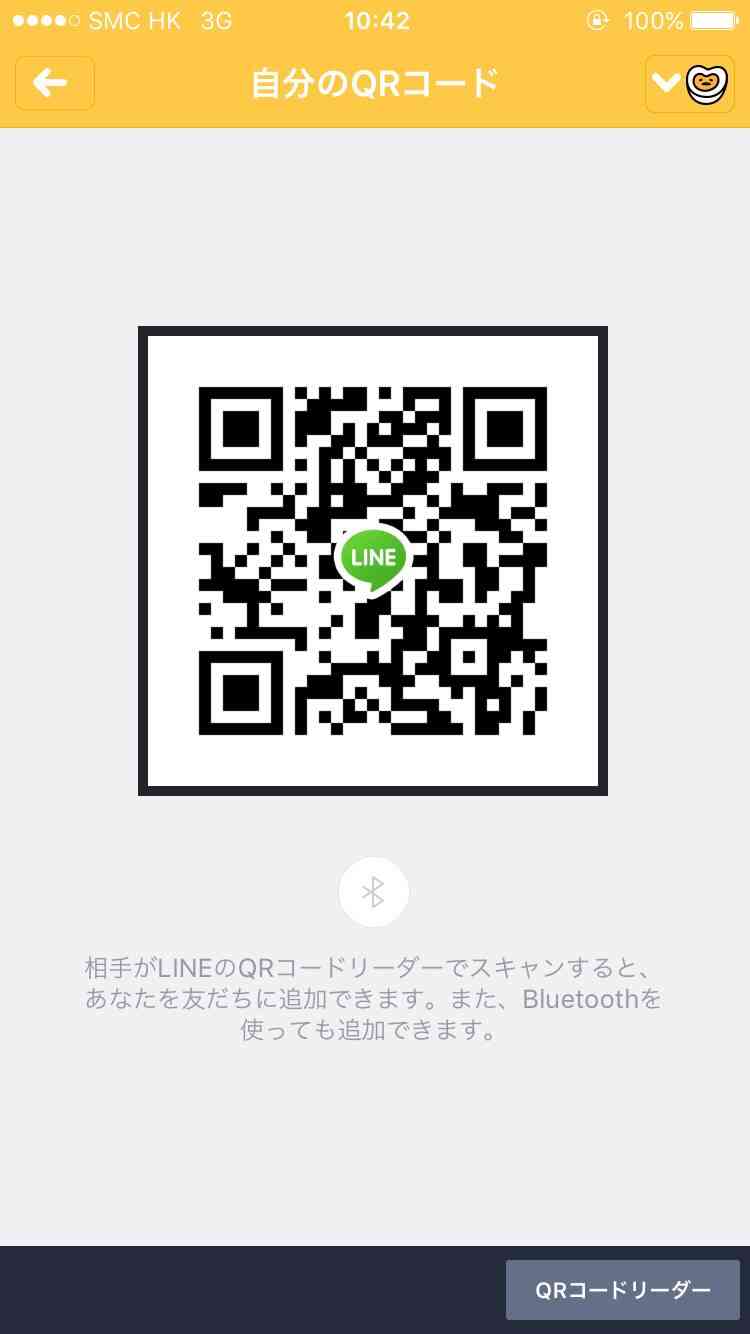Tap the Bluetooth icon to add friends
The width and height of the screenshot is (750, 1334).
click(374, 892)
